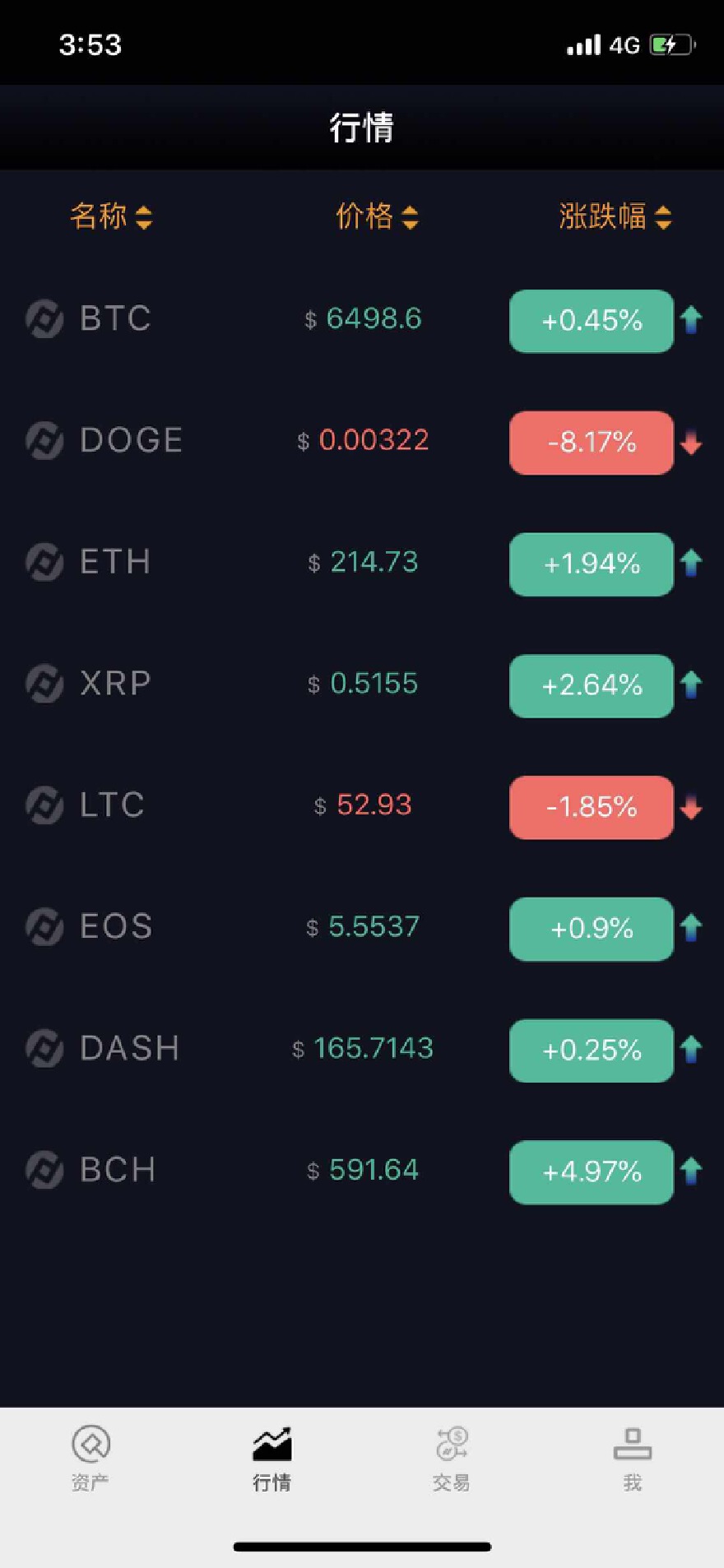
Task: Sort the list by 价格
Action: click(x=377, y=216)
